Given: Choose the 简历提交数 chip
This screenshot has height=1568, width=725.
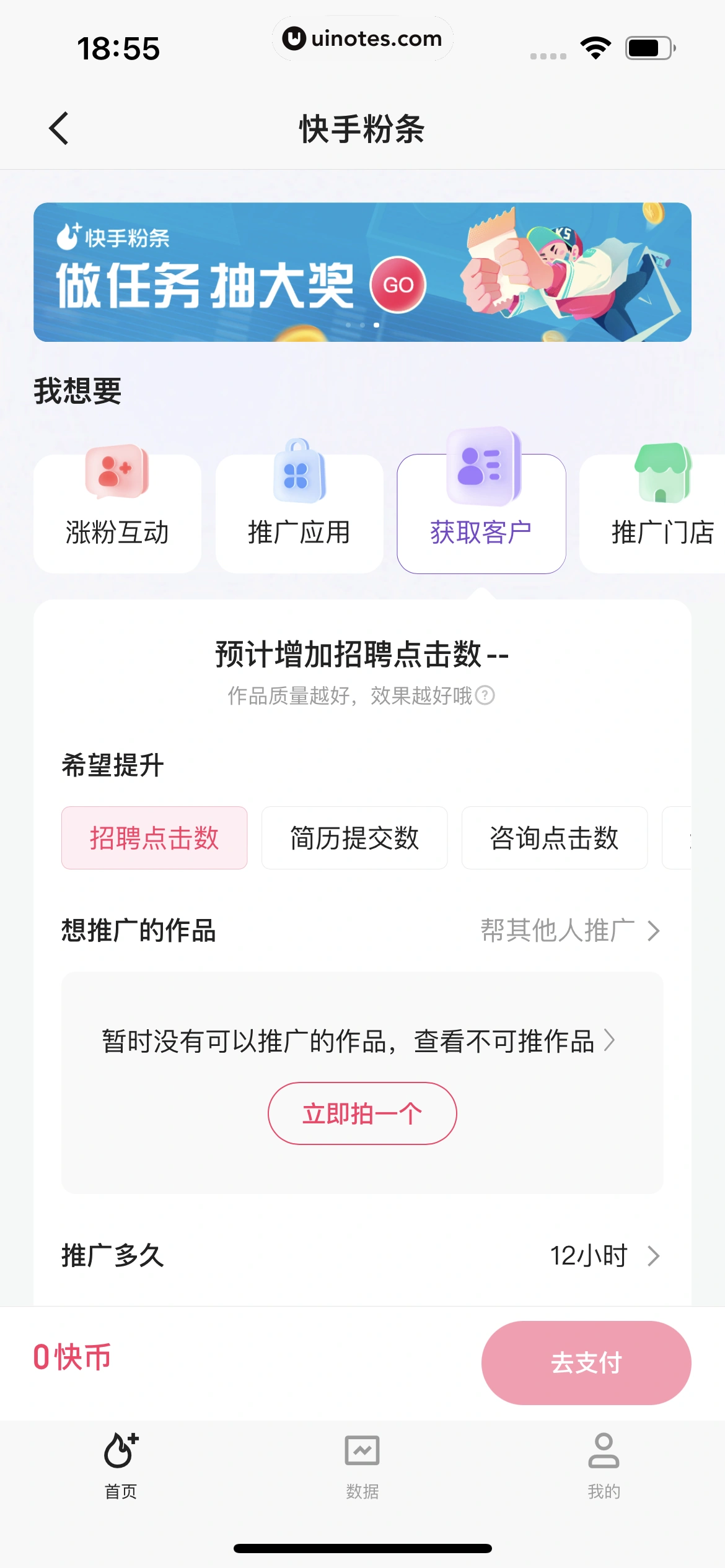Looking at the screenshot, I should coord(354,838).
